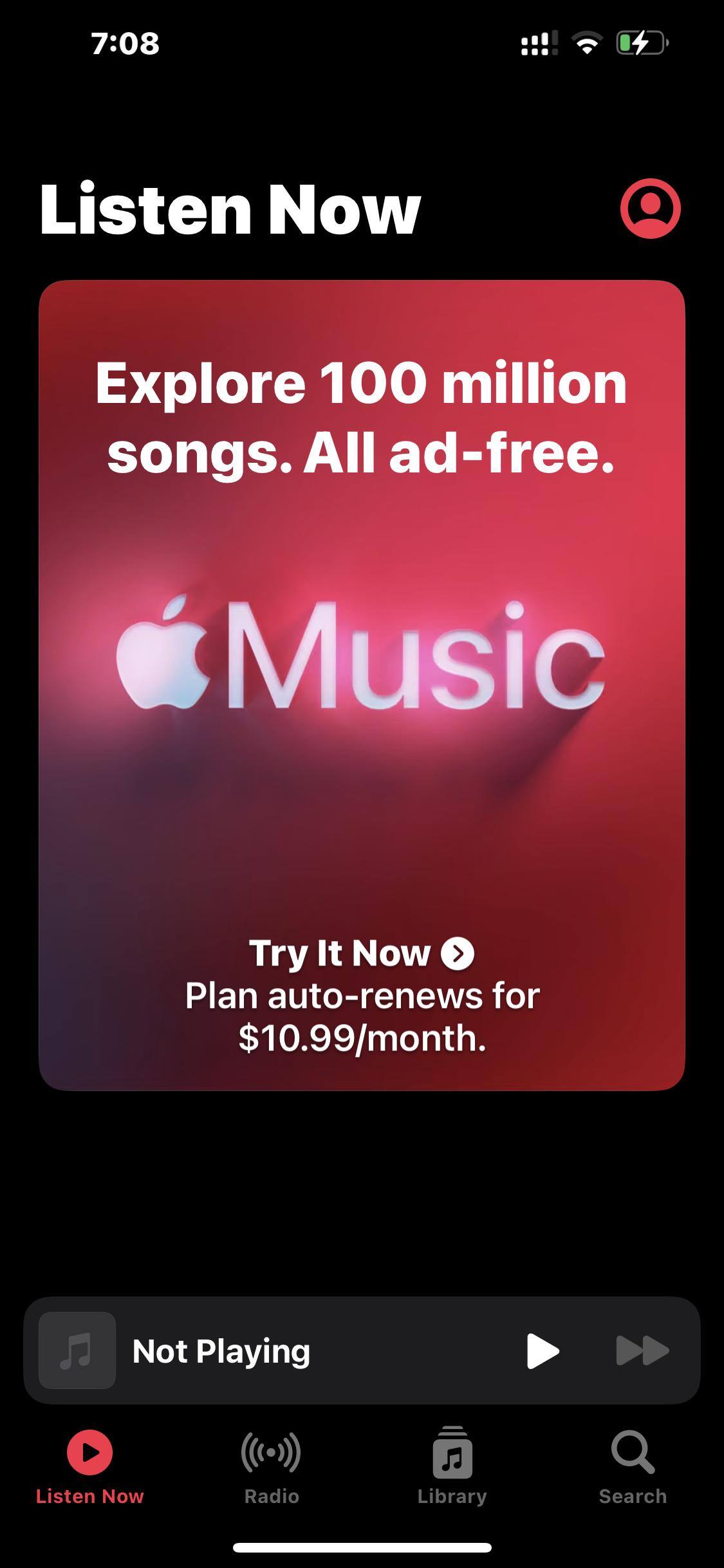Start playback with the play button
The image size is (724, 1568).
pyautogui.click(x=542, y=1350)
